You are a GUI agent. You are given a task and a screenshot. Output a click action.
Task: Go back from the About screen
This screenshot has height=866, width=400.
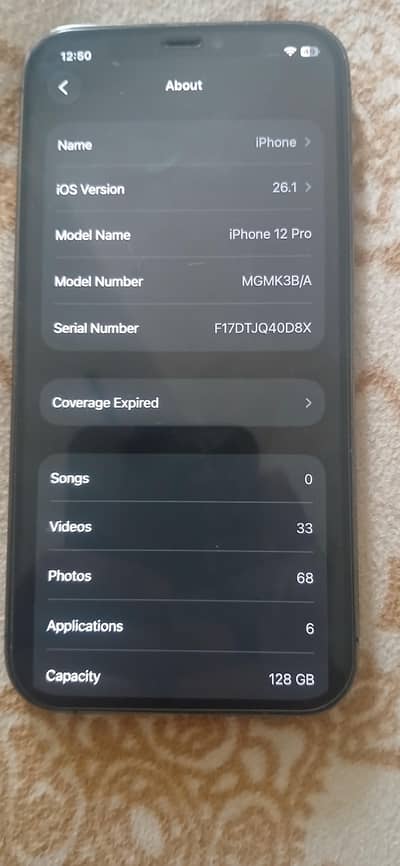64,87
